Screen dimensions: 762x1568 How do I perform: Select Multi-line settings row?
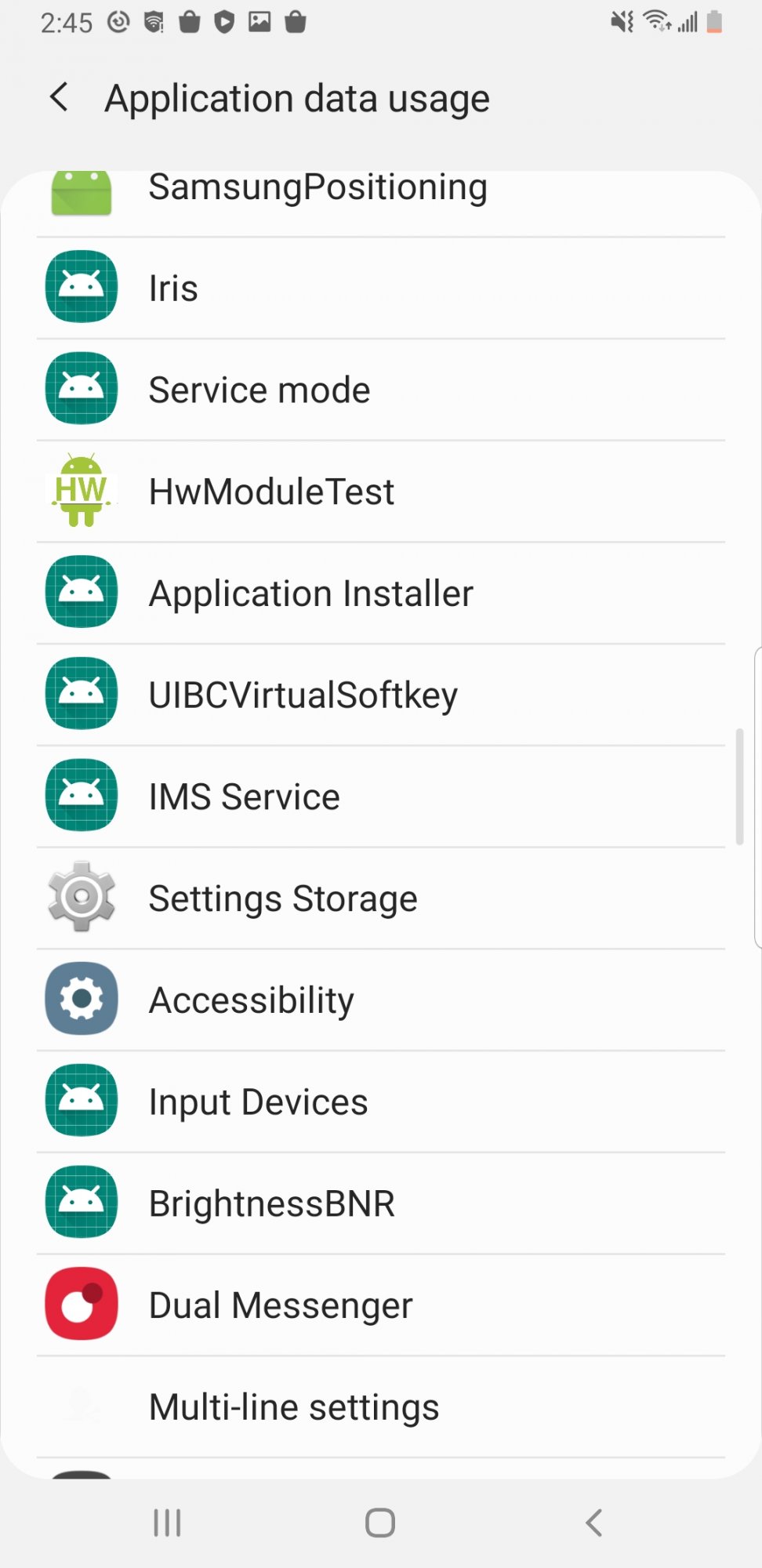pos(381,1406)
